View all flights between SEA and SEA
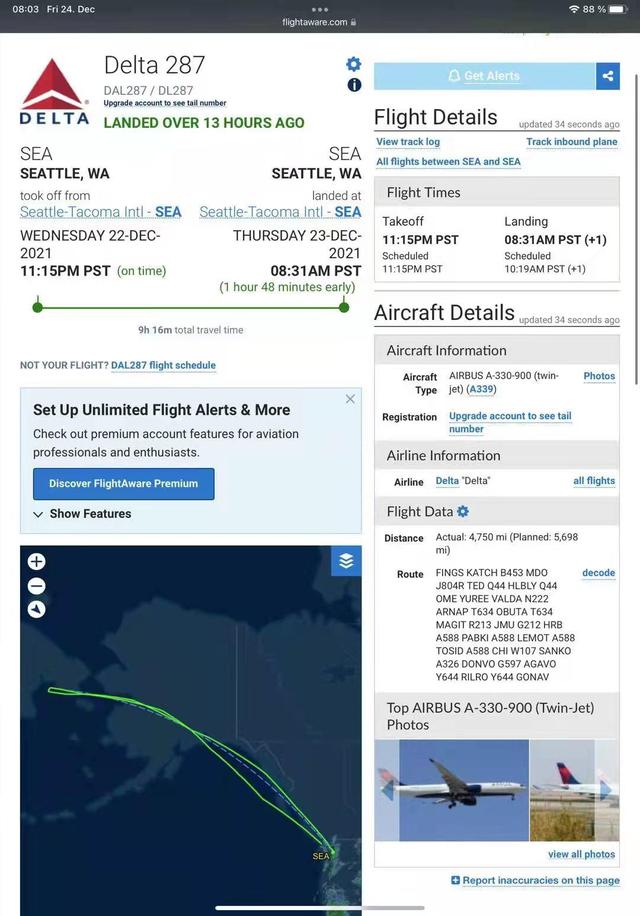The image size is (640, 916). click(448, 162)
